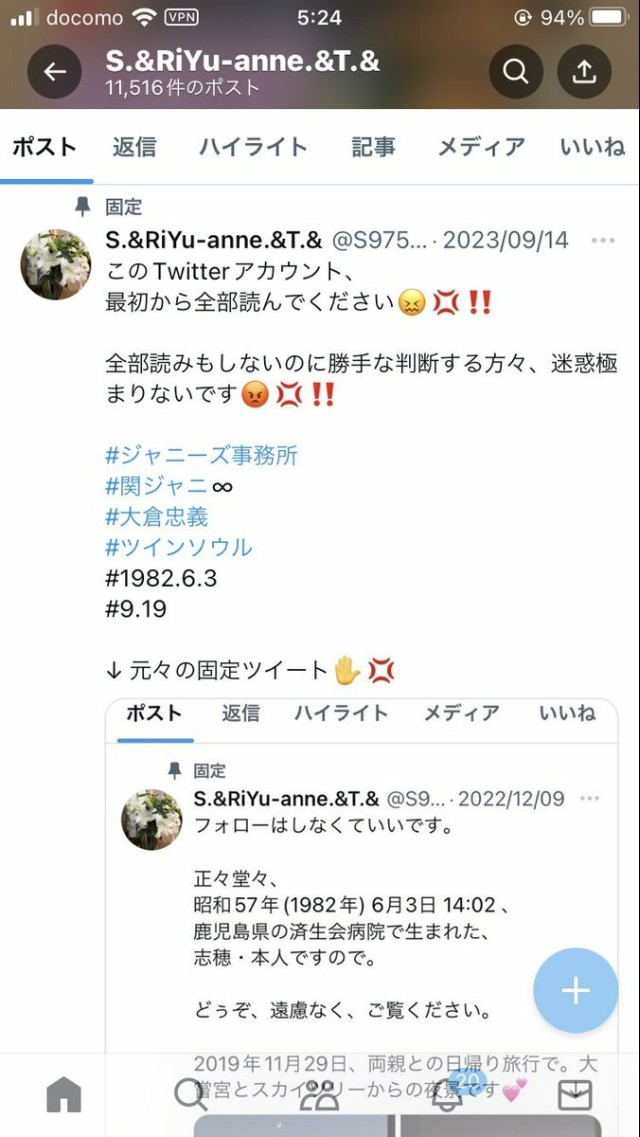
Task: Search this profile's posts
Action: click(516, 71)
